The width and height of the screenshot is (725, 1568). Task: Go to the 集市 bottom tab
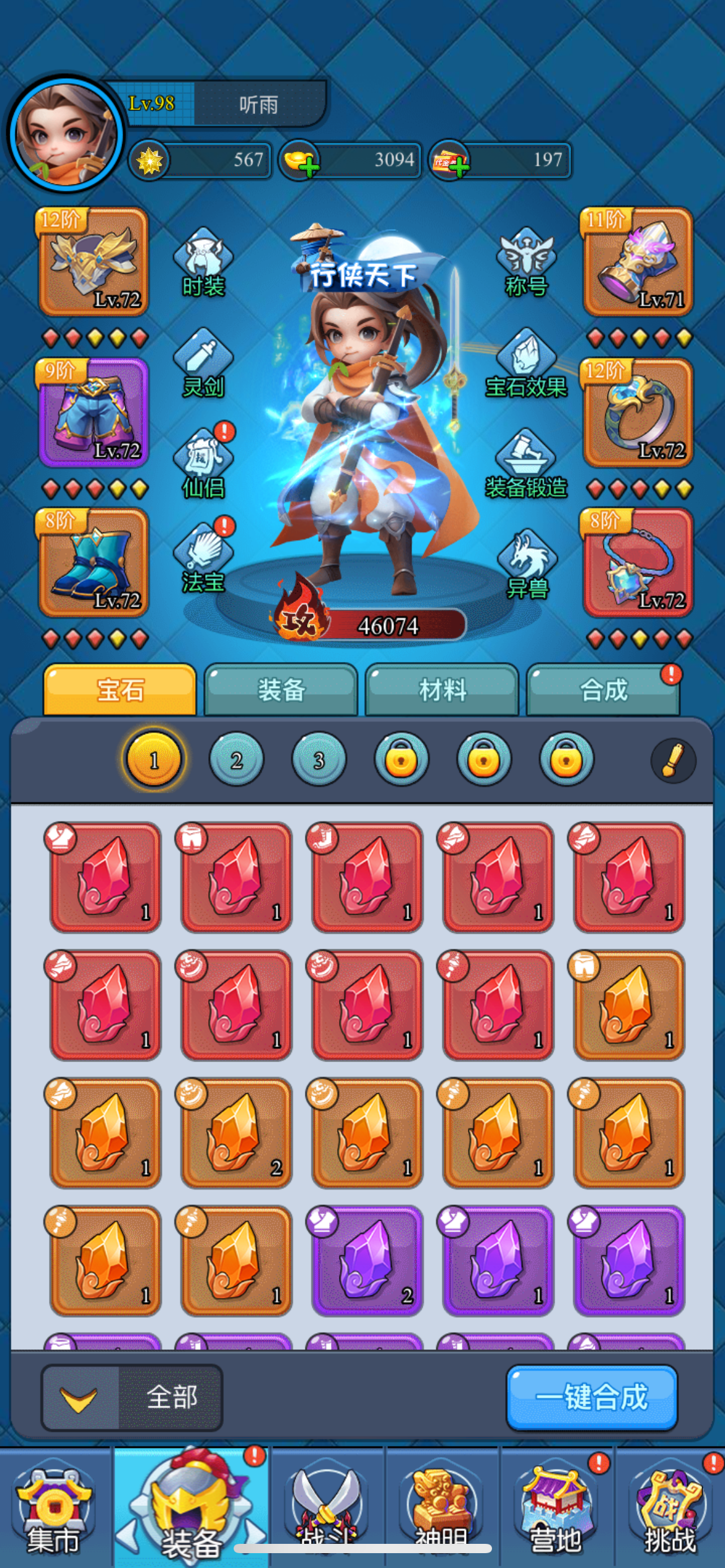[x=55, y=1511]
